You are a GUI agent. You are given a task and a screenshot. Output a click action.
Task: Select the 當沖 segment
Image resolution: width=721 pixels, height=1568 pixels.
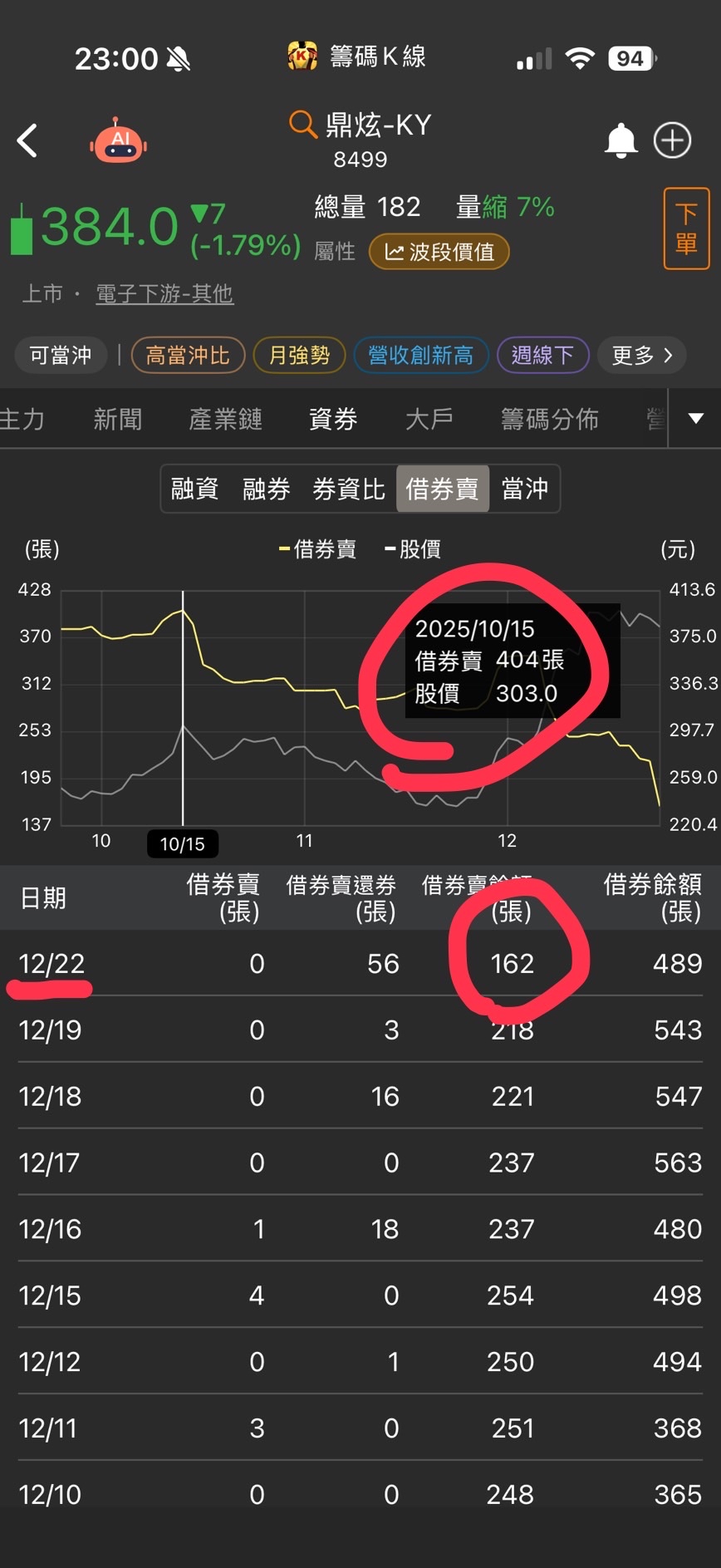[x=524, y=489]
